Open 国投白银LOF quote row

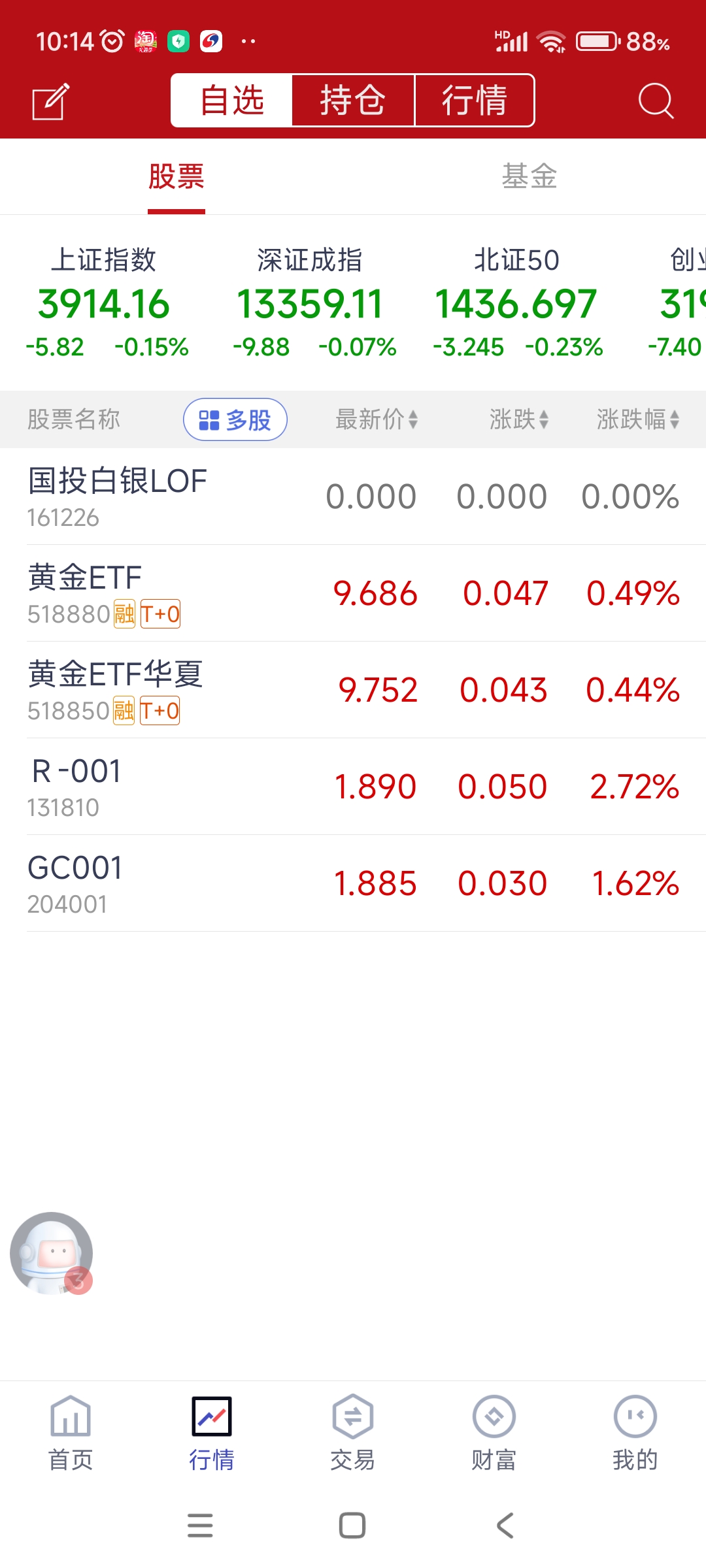click(x=353, y=497)
